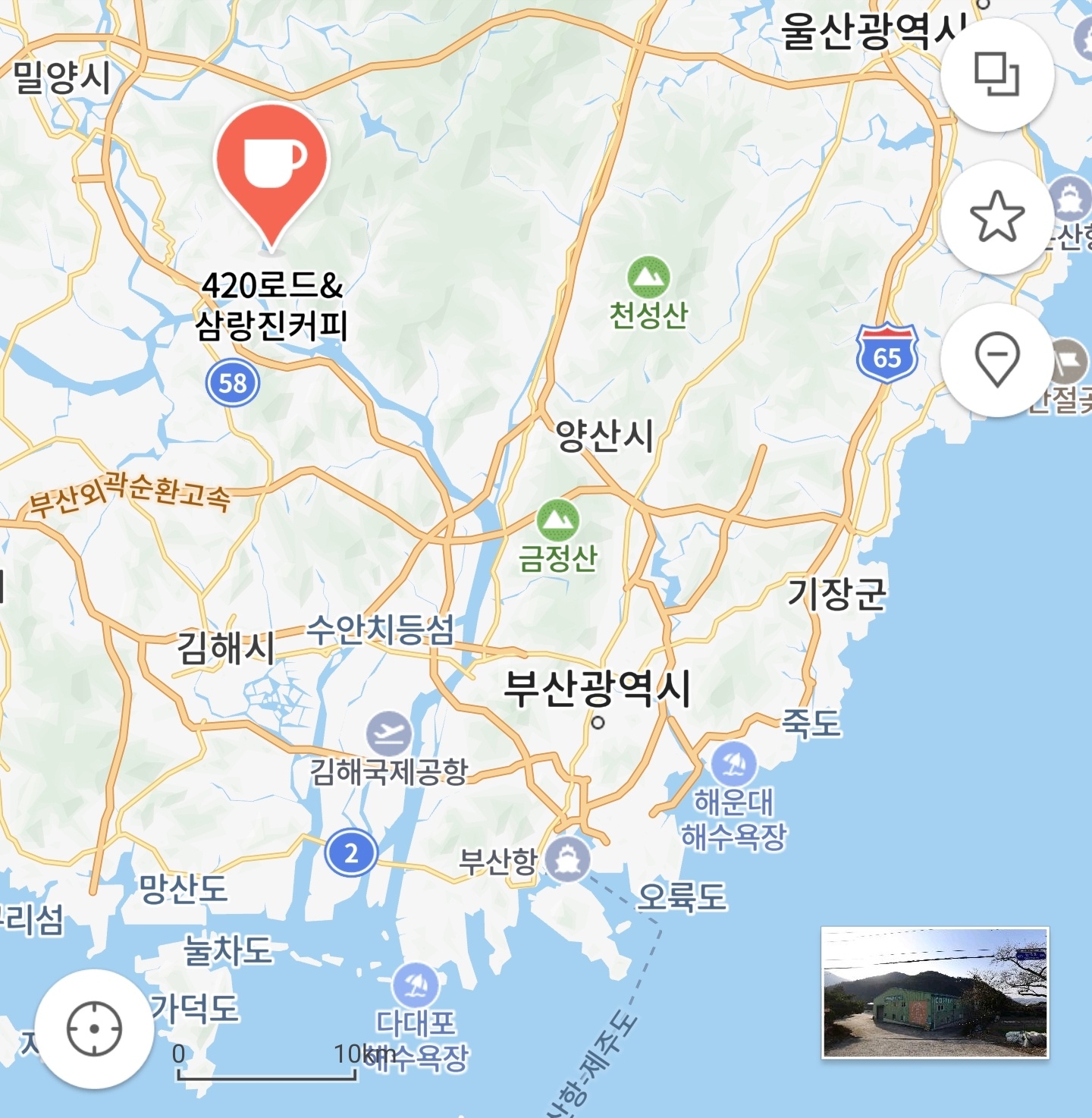Select the 김해국제공항 airport marker
Screen dimensions: 1092x1118
click(x=389, y=733)
